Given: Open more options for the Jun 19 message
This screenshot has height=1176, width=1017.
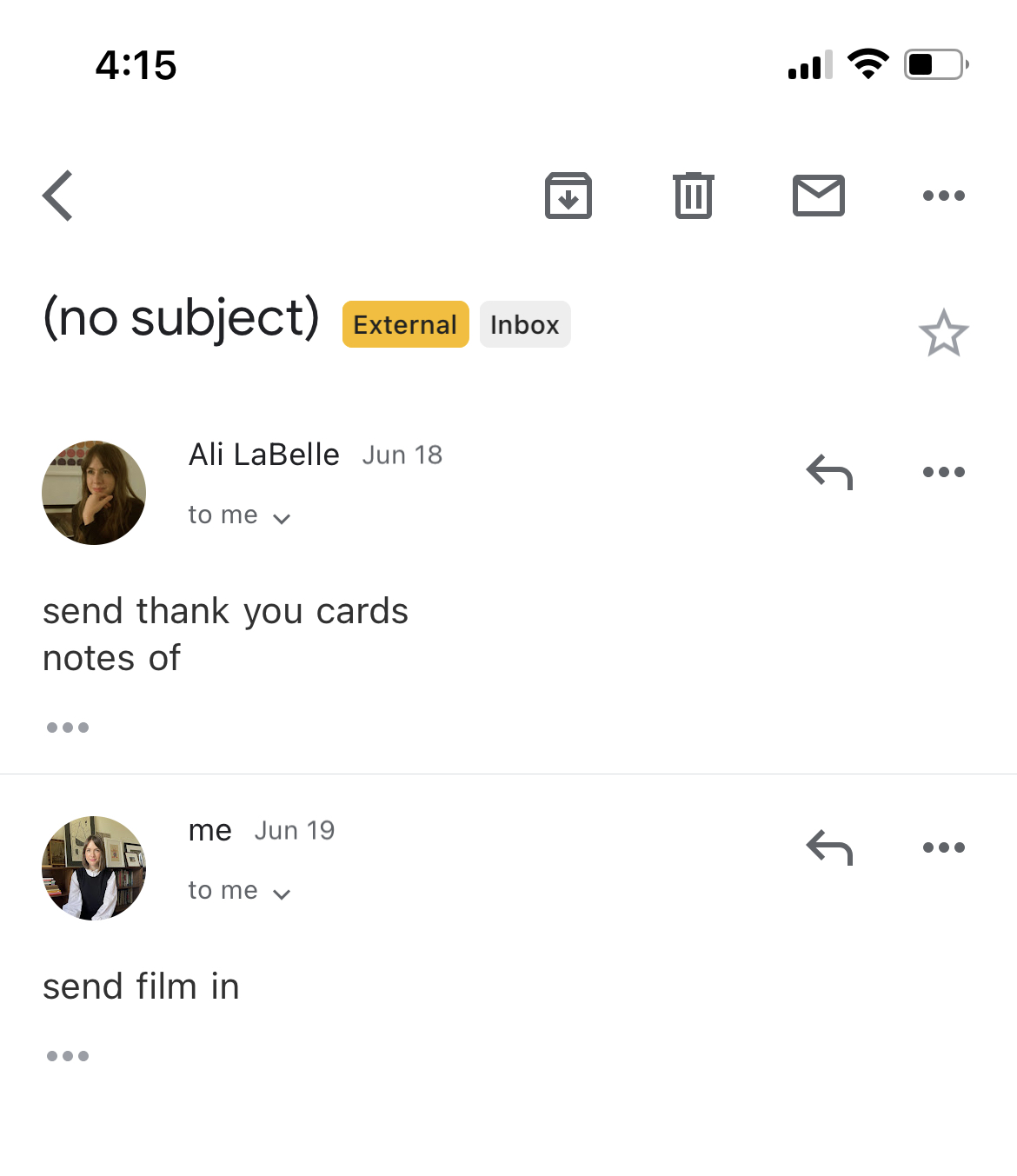Looking at the screenshot, I should tap(943, 847).
